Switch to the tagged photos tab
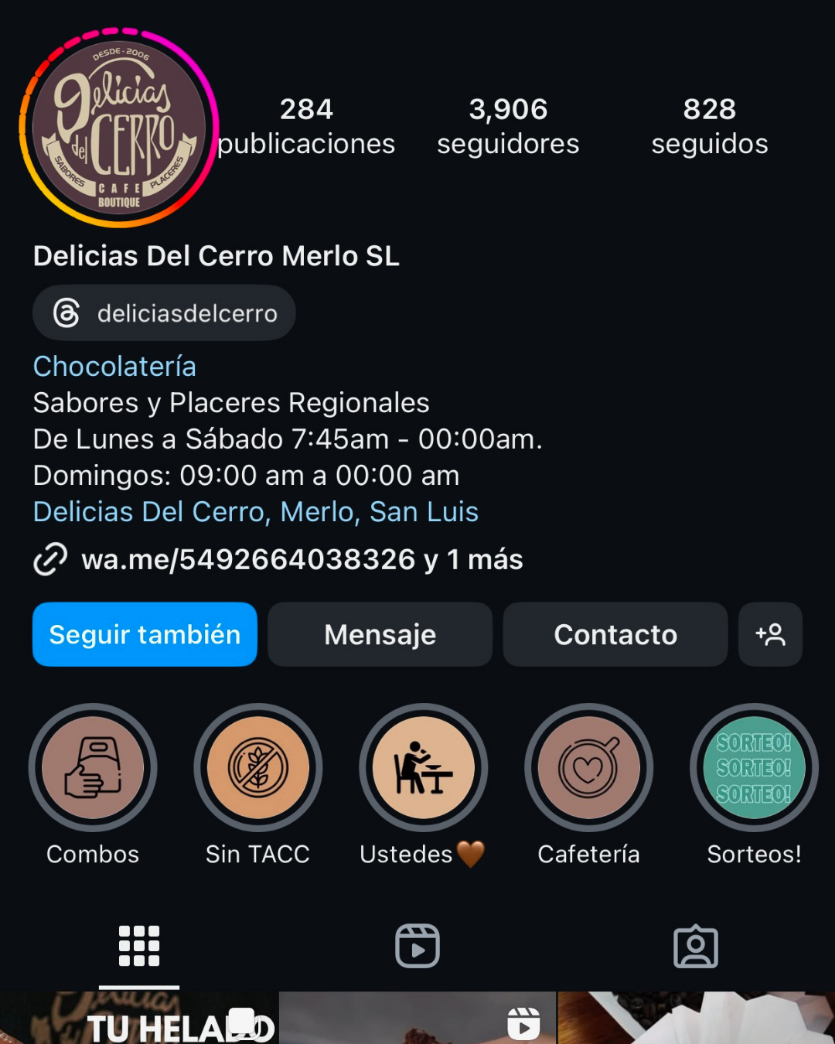The width and height of the screenshot is (835, 1044). point(696,946)
